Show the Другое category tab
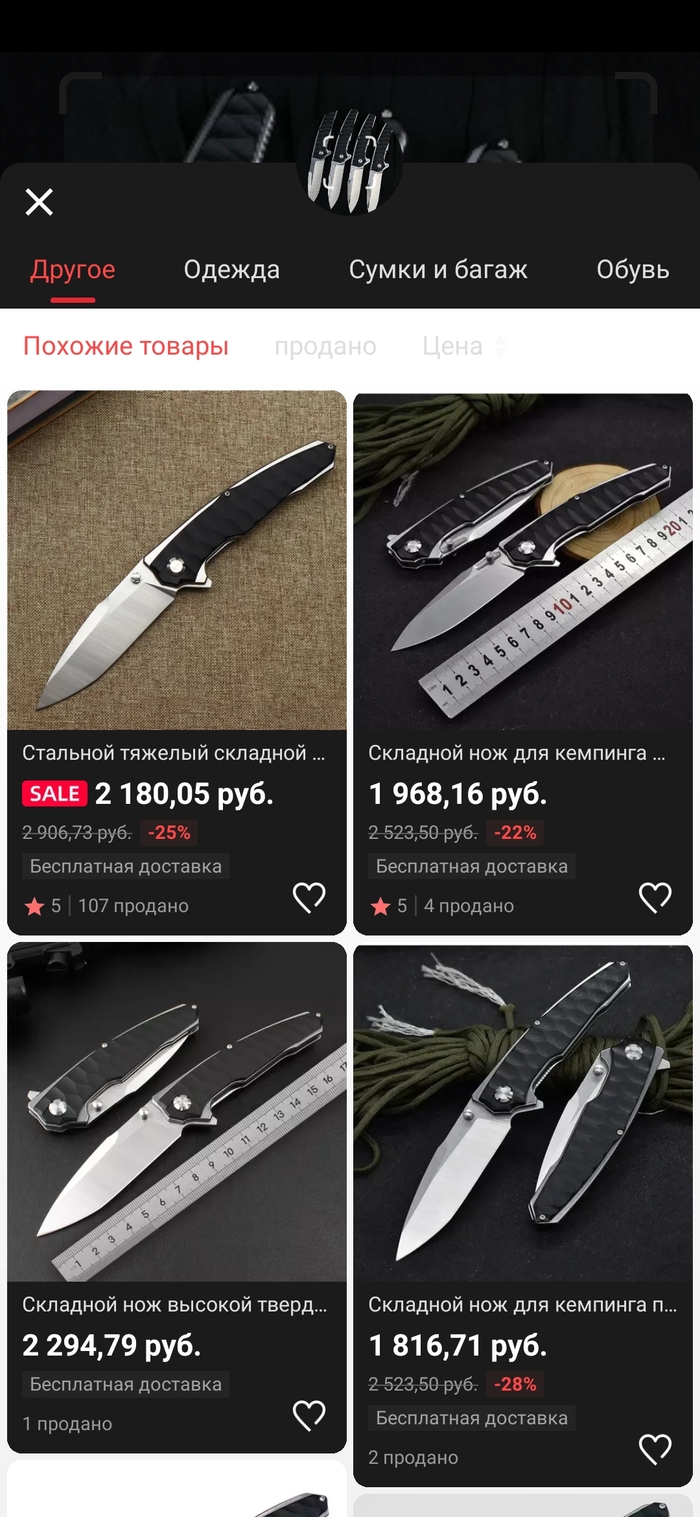This screenshot has width=700, height=1517. click(72, 270)
